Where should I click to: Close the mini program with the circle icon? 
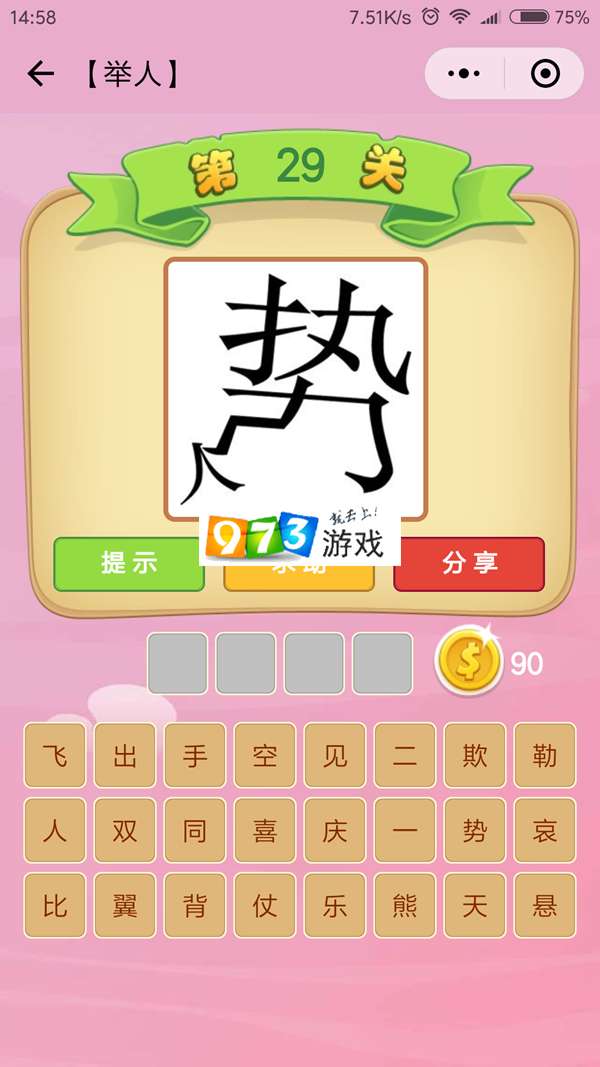544,74
